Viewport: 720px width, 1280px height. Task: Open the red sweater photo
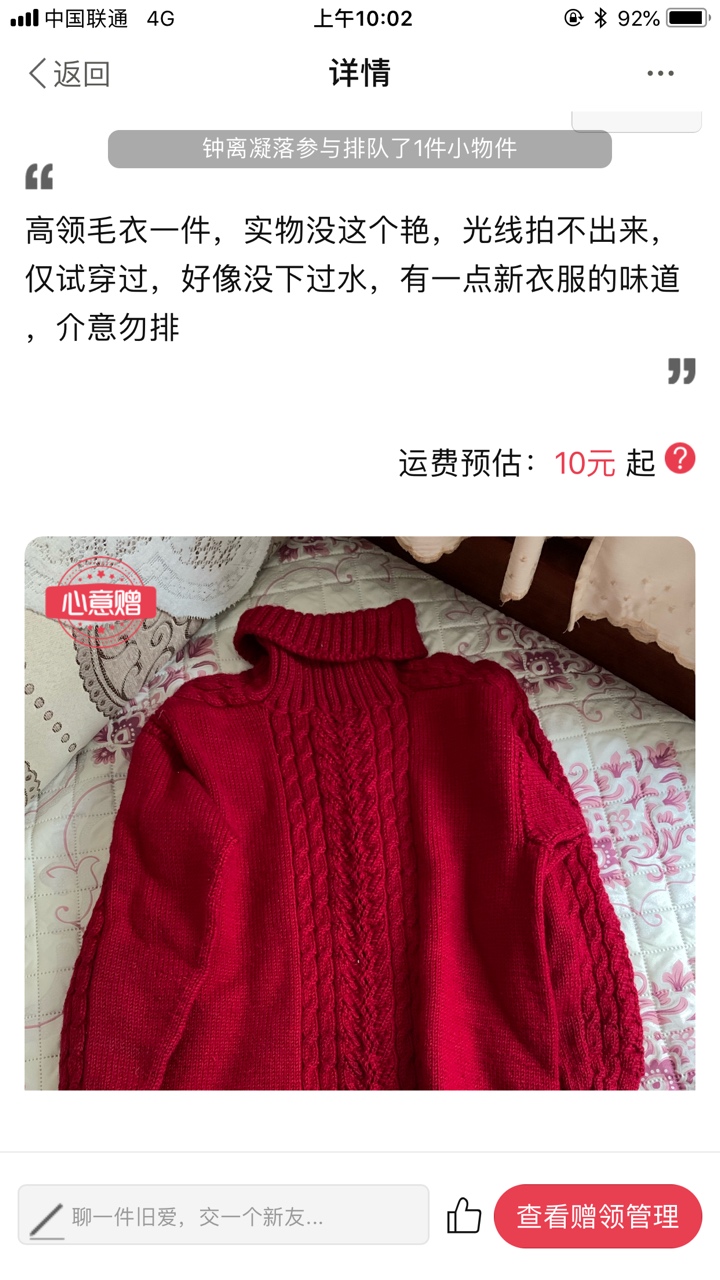tap(360, 813)
